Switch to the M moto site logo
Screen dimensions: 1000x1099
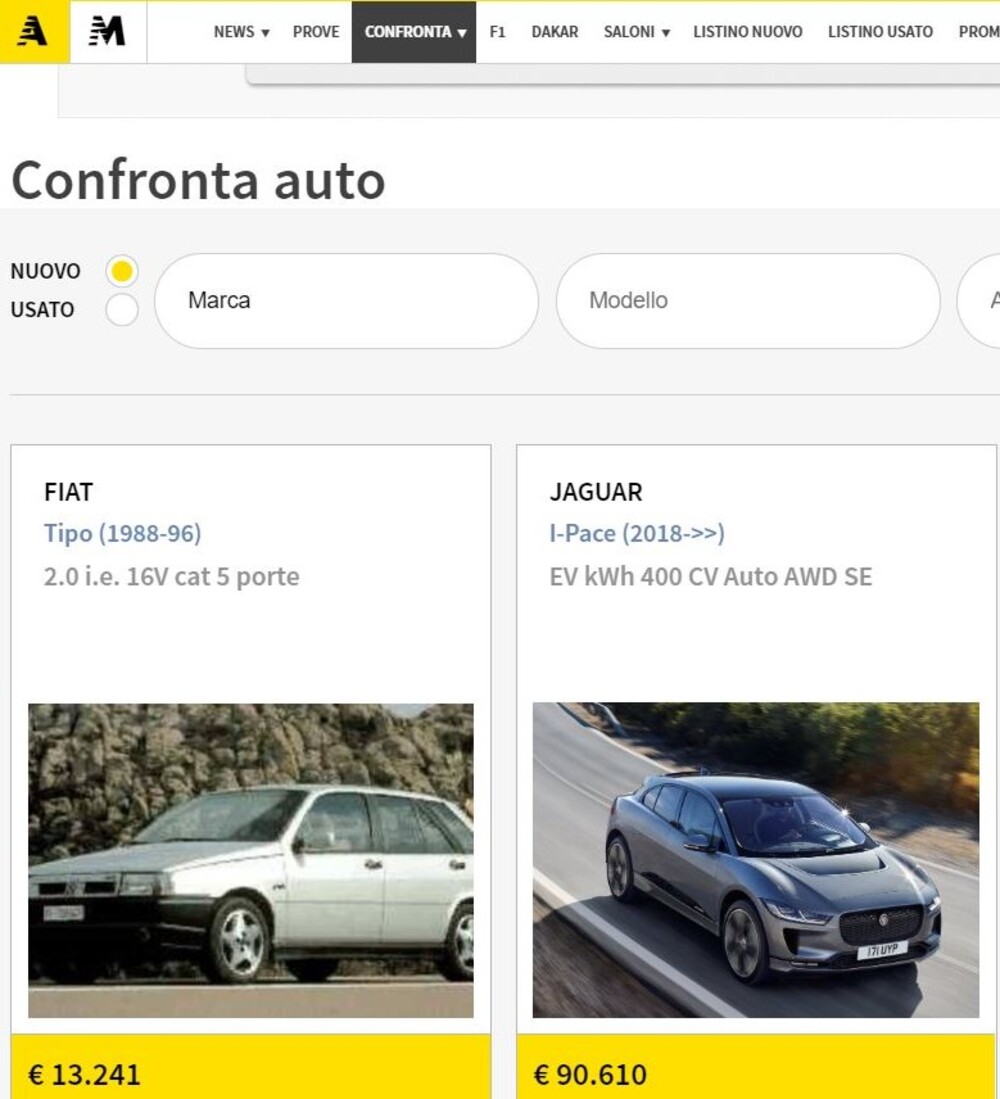pos(107,32)
